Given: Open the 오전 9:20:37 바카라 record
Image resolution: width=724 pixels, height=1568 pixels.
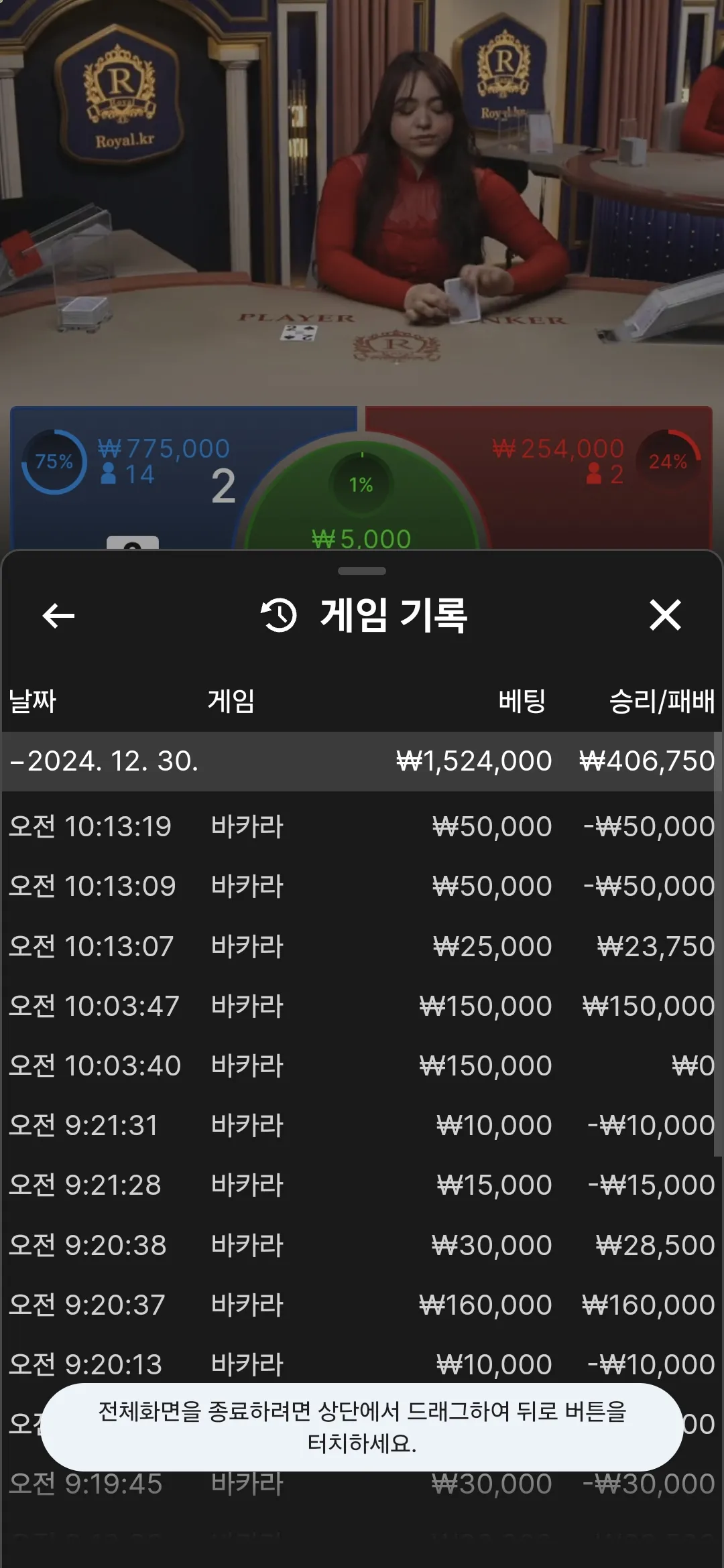Looking at the screenshot, I should 362,1305.
